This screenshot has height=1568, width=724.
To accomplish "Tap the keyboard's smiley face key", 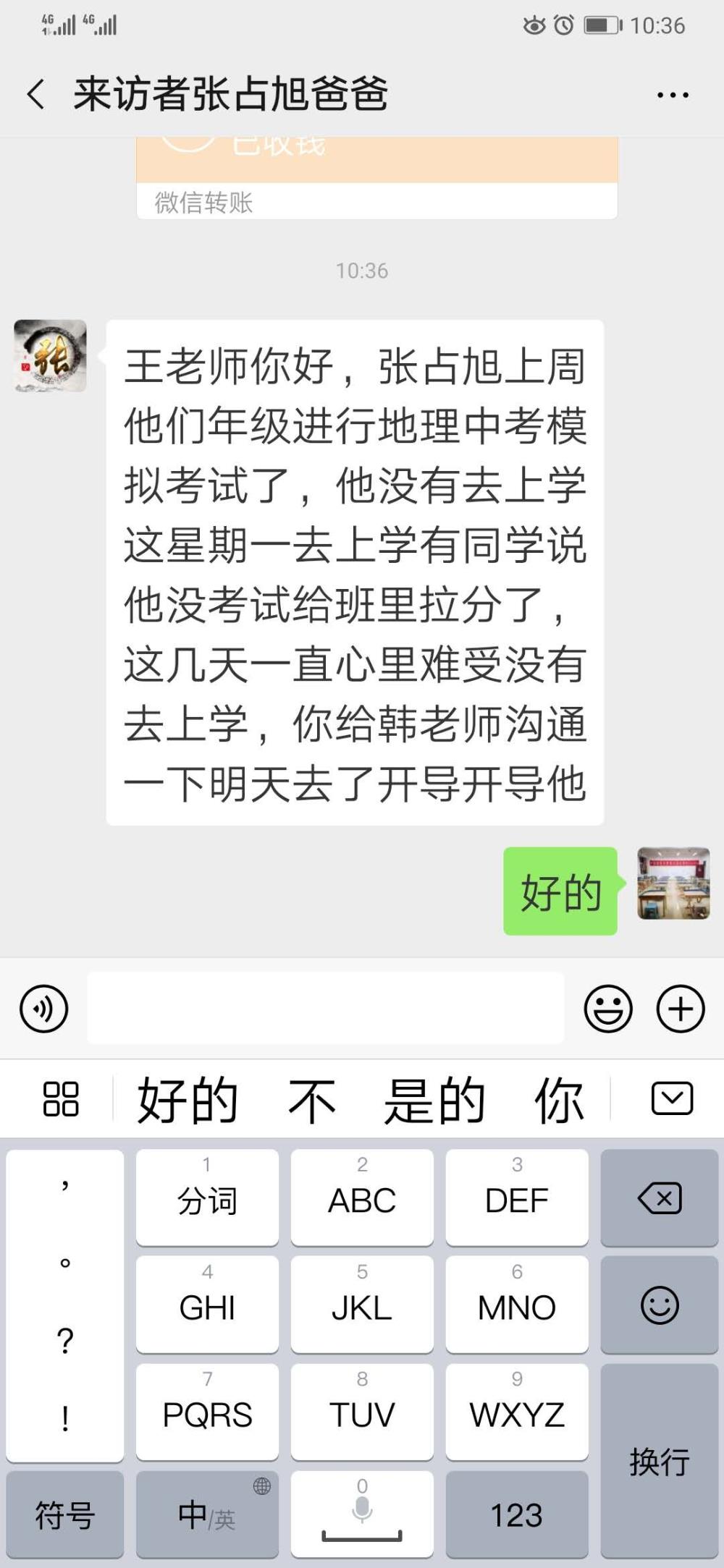I will tap(660, 1305).
